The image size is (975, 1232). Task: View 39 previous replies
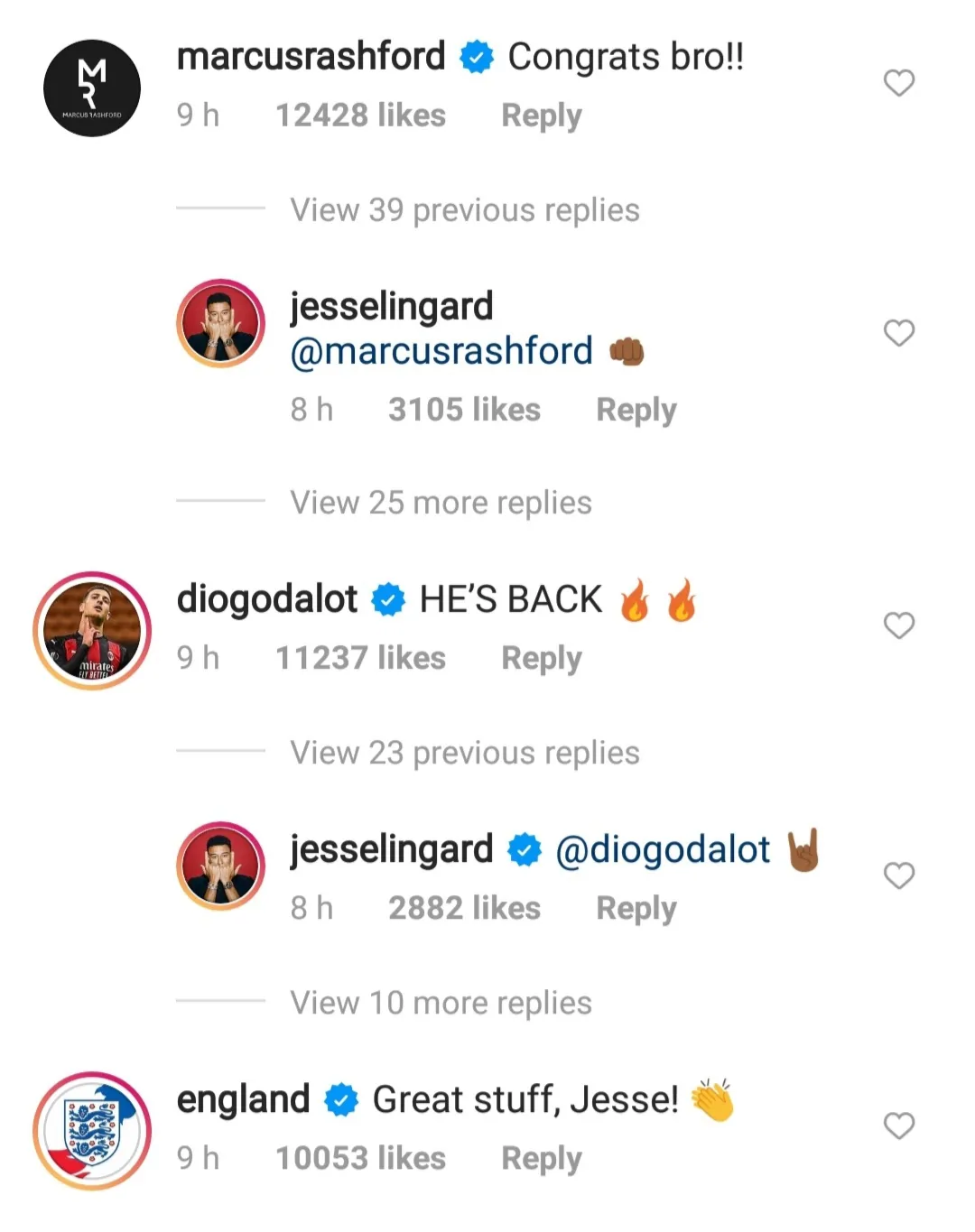(x=464, y=210)
